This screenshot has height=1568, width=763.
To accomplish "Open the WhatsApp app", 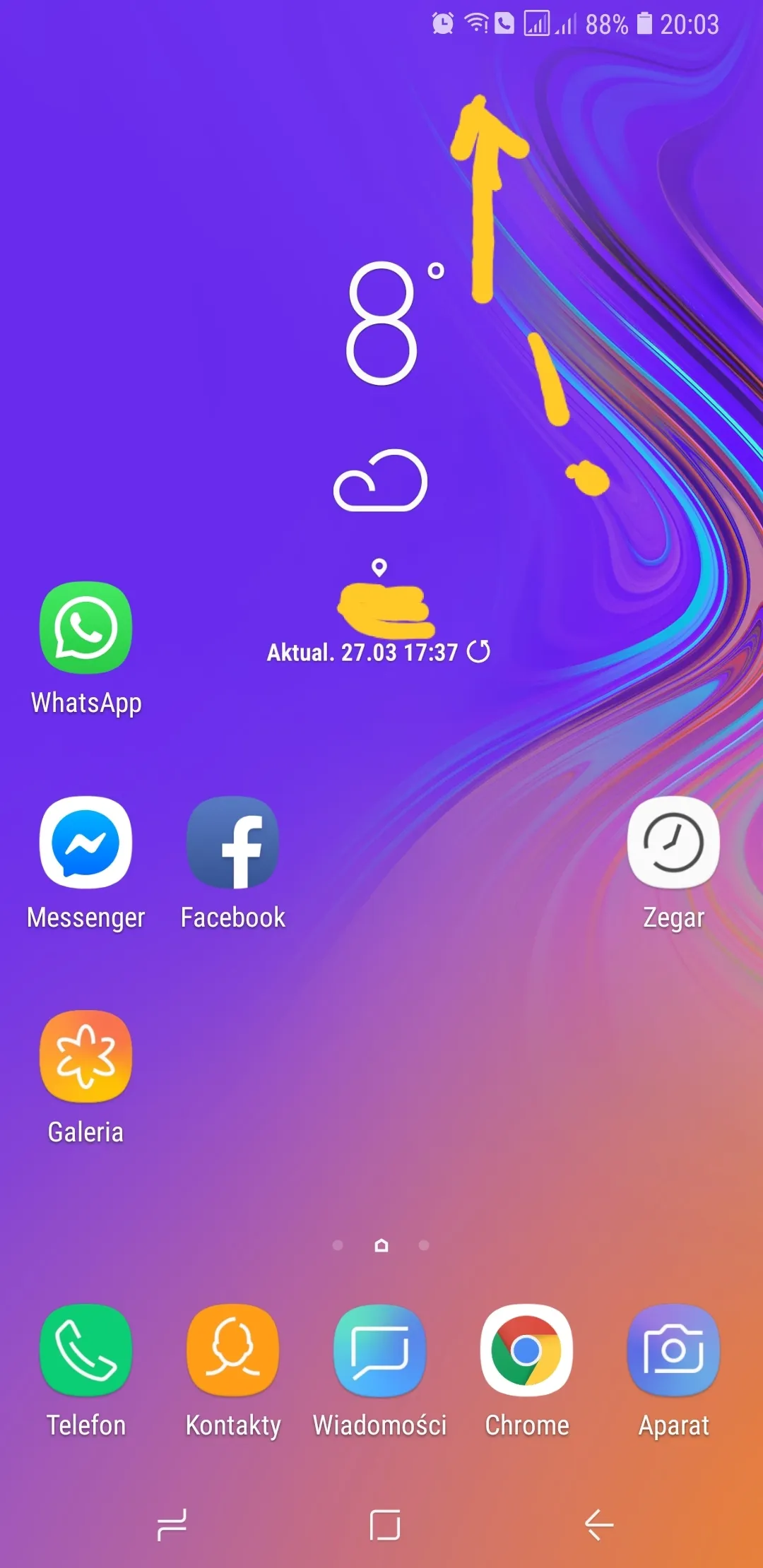I will click(x=85, y=628).
